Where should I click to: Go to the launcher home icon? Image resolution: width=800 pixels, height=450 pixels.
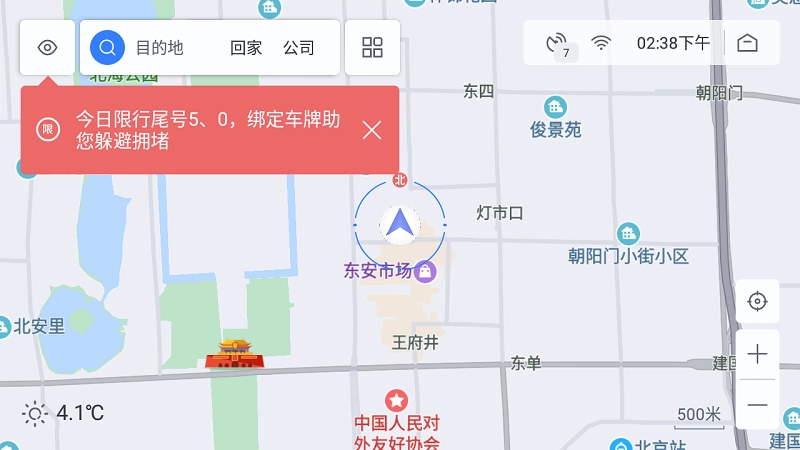(x=747, y=43)
